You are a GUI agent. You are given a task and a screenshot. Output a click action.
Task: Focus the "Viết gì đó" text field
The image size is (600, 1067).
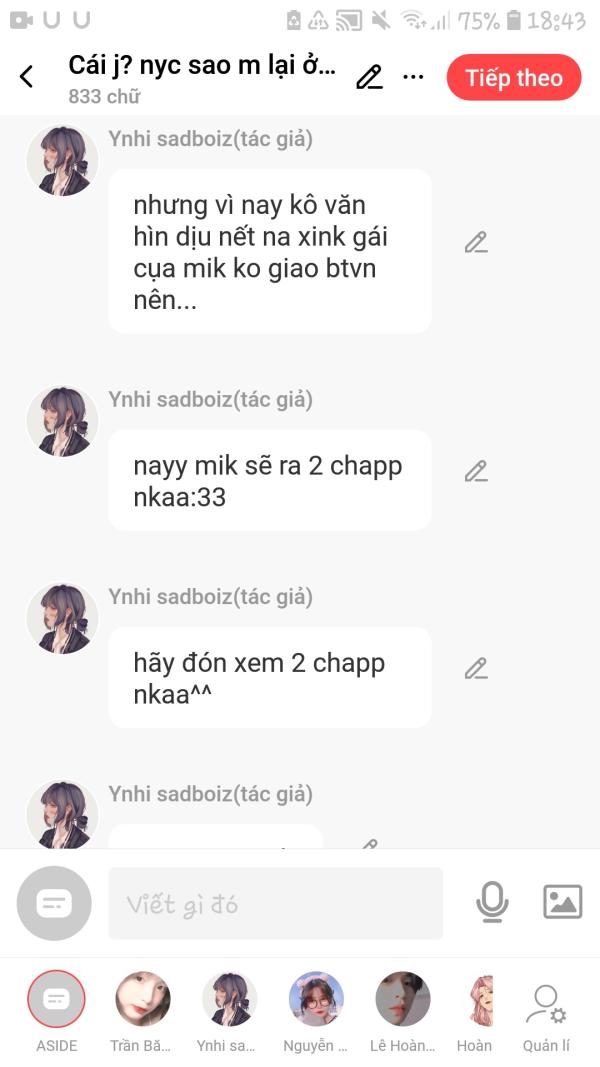(x=276, y=903)
